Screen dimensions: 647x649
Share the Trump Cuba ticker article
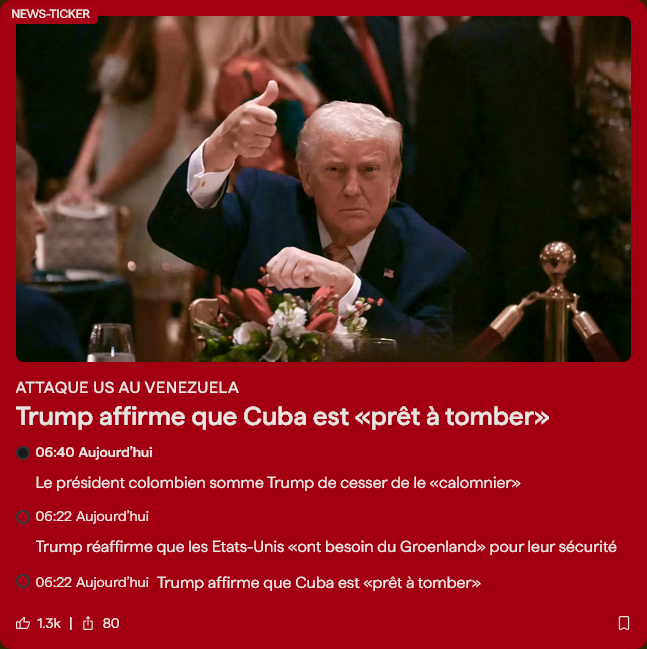coord(88,623)
